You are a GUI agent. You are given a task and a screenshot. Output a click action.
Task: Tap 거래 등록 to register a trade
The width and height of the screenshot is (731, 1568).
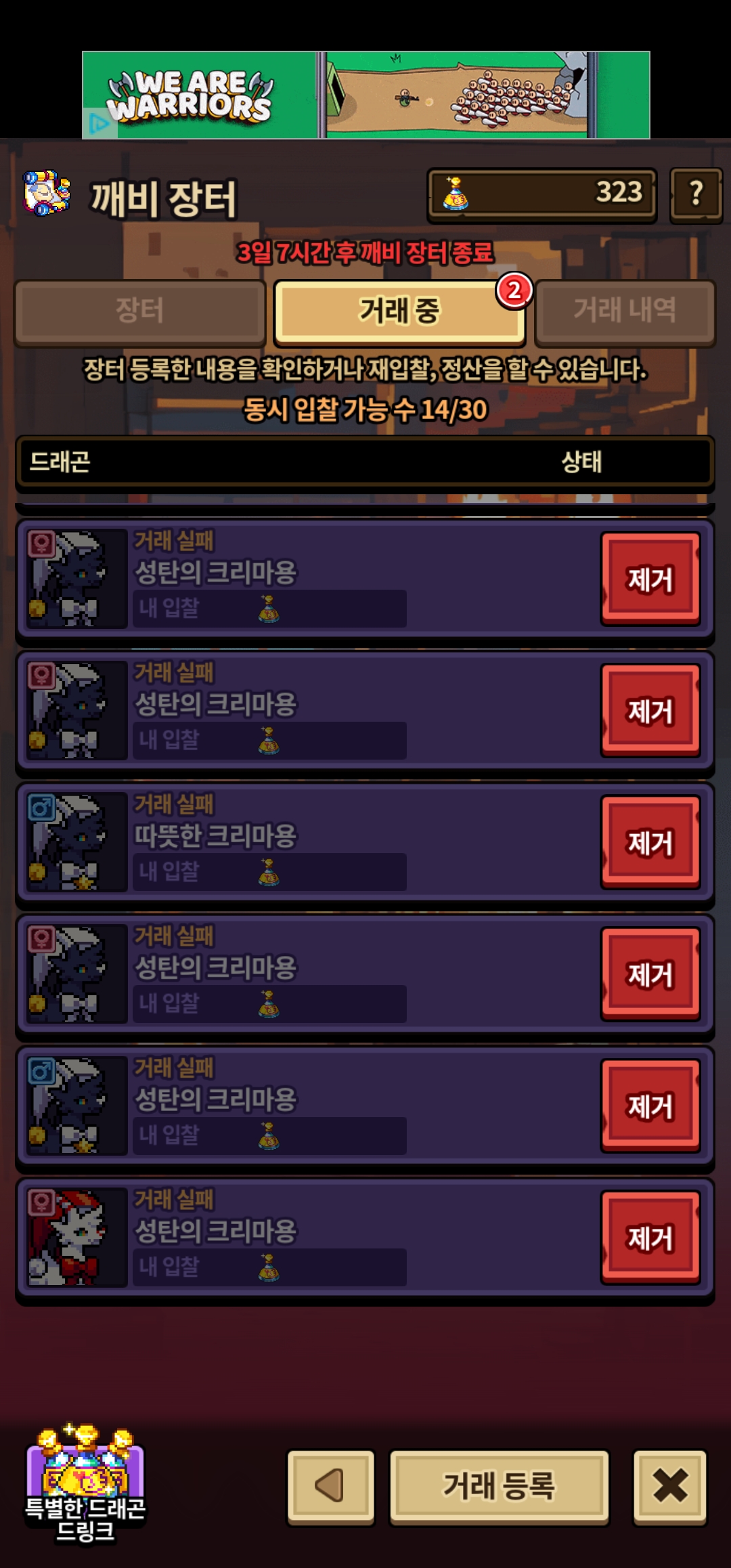(x=499, y=1486)
